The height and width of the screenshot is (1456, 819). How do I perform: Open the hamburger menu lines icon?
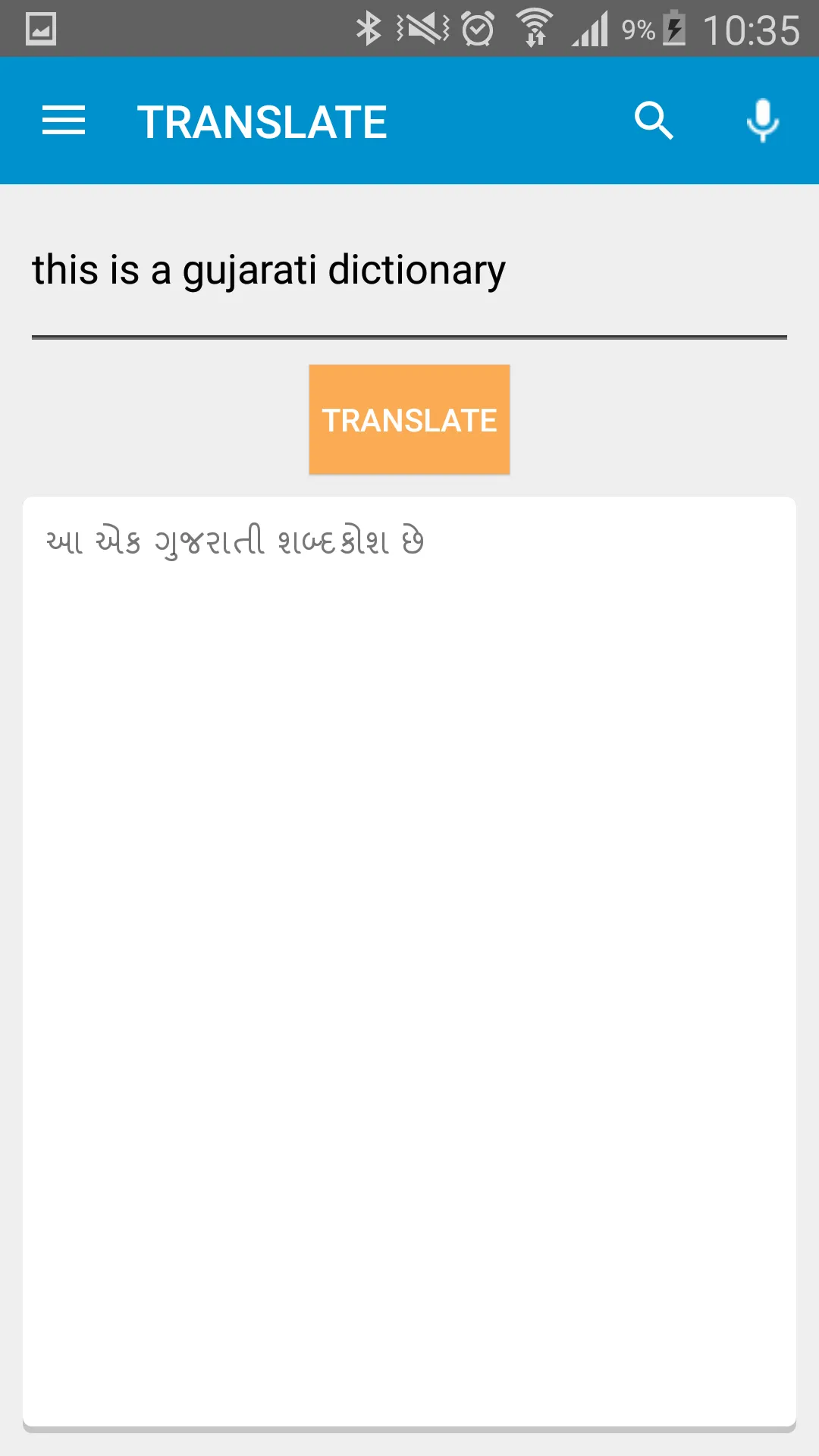pos(64,120)
